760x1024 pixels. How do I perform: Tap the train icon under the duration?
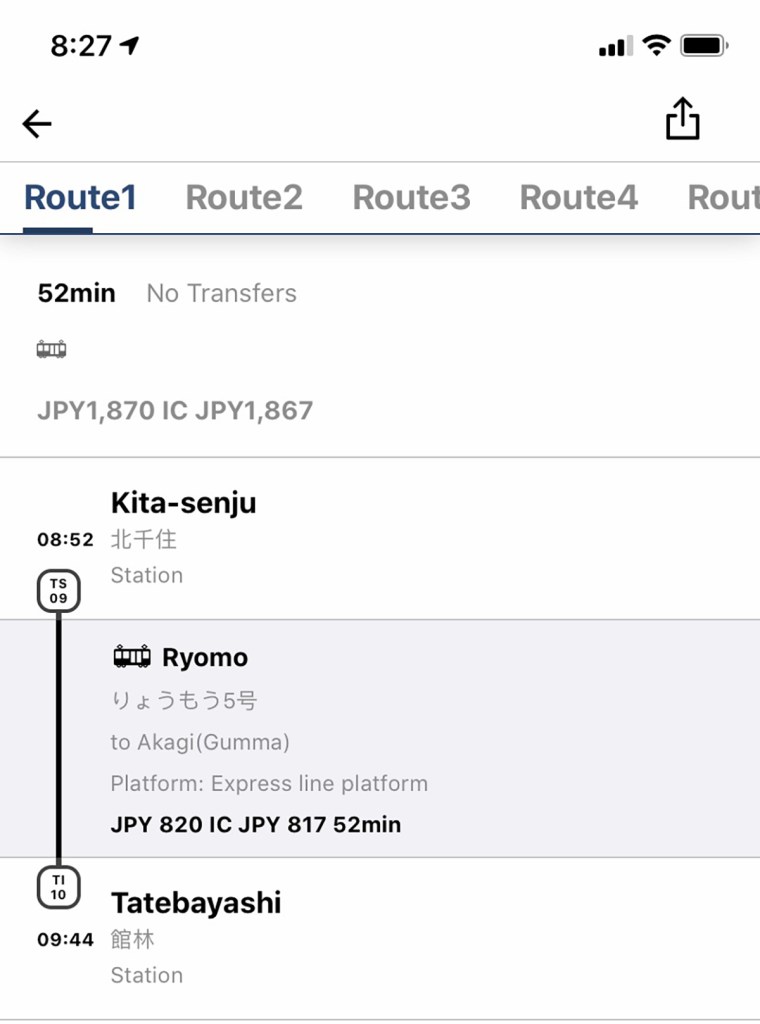point(50,348)
